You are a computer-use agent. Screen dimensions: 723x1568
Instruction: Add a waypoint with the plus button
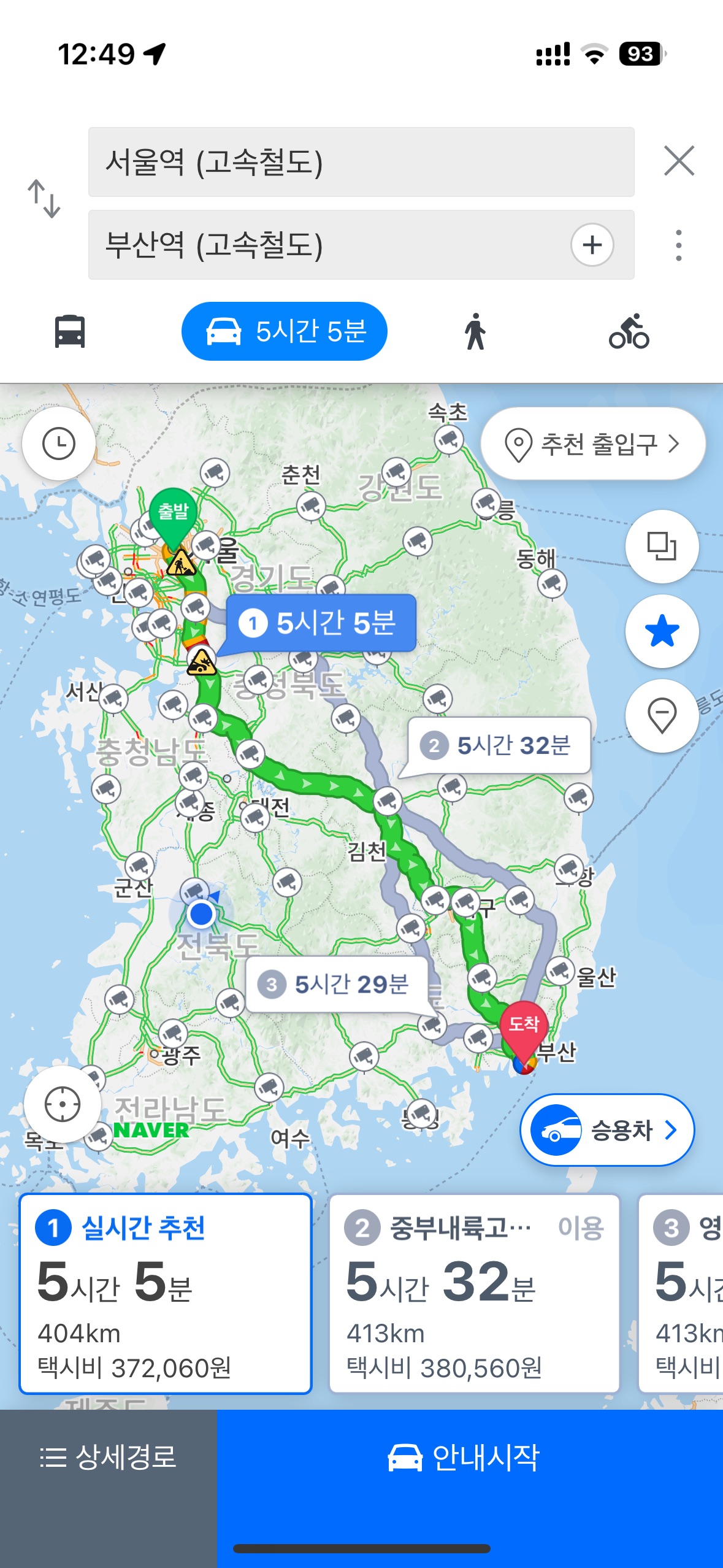tap(592, 245)
